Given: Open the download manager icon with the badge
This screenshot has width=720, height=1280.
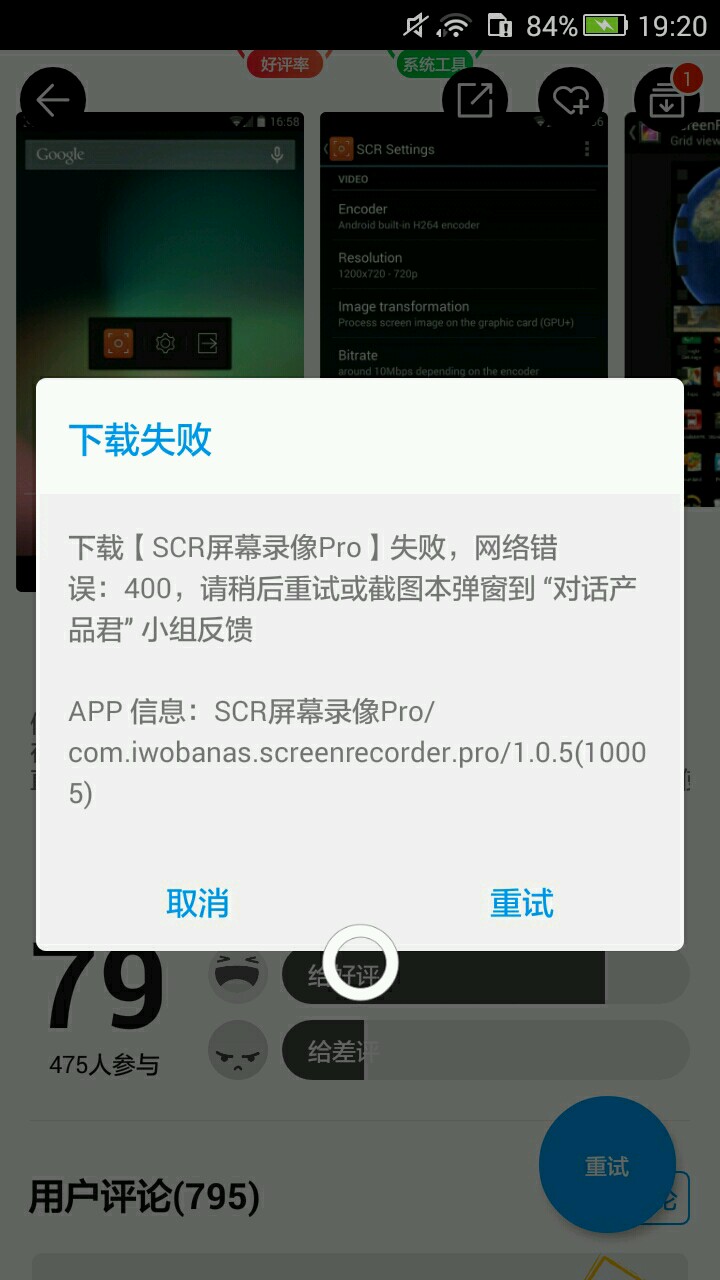Looking at the screenshot, I should pyautogui.click(x=667, y=99).
